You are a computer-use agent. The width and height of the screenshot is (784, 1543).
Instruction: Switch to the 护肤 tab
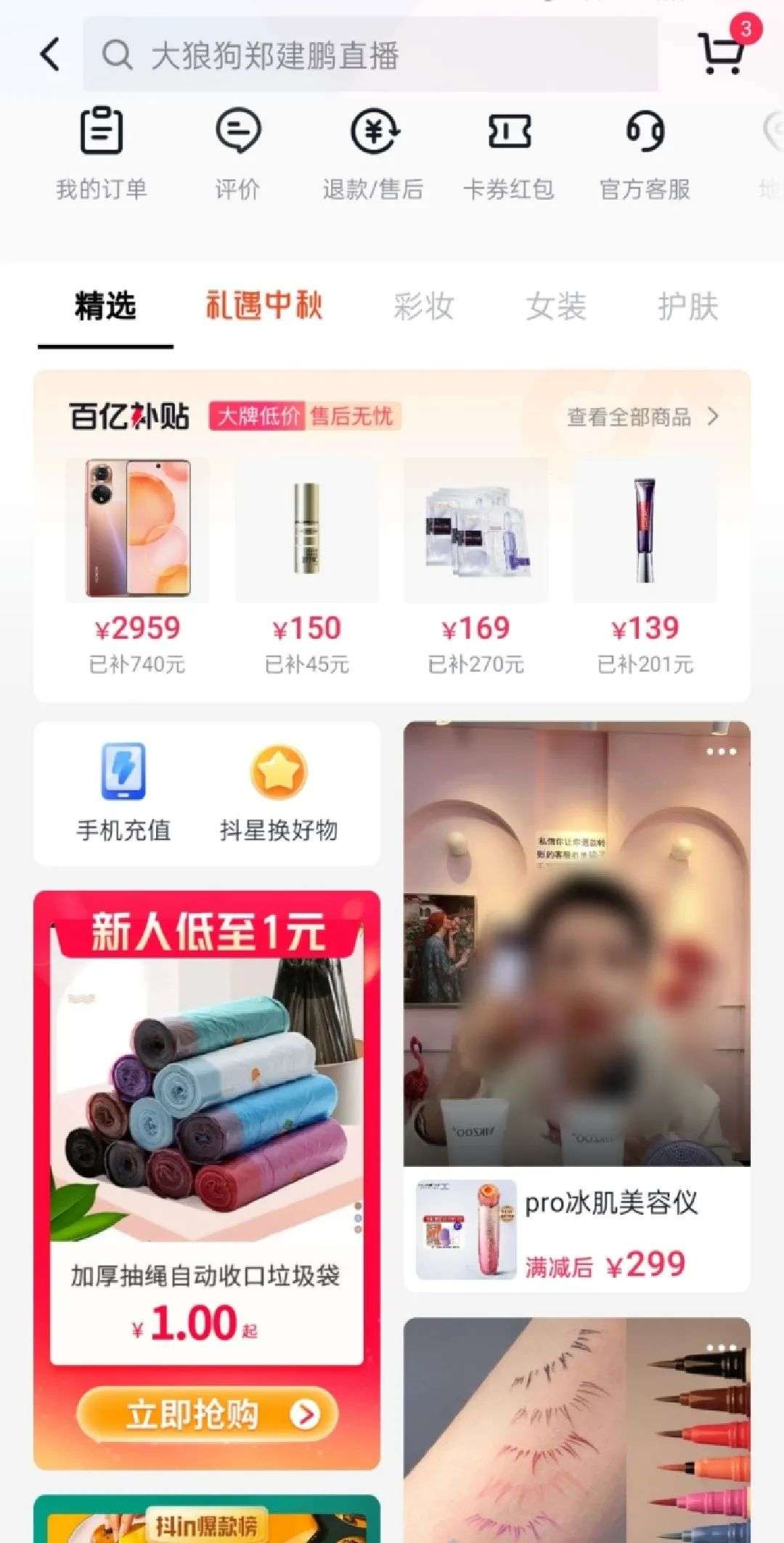(687, 306)
